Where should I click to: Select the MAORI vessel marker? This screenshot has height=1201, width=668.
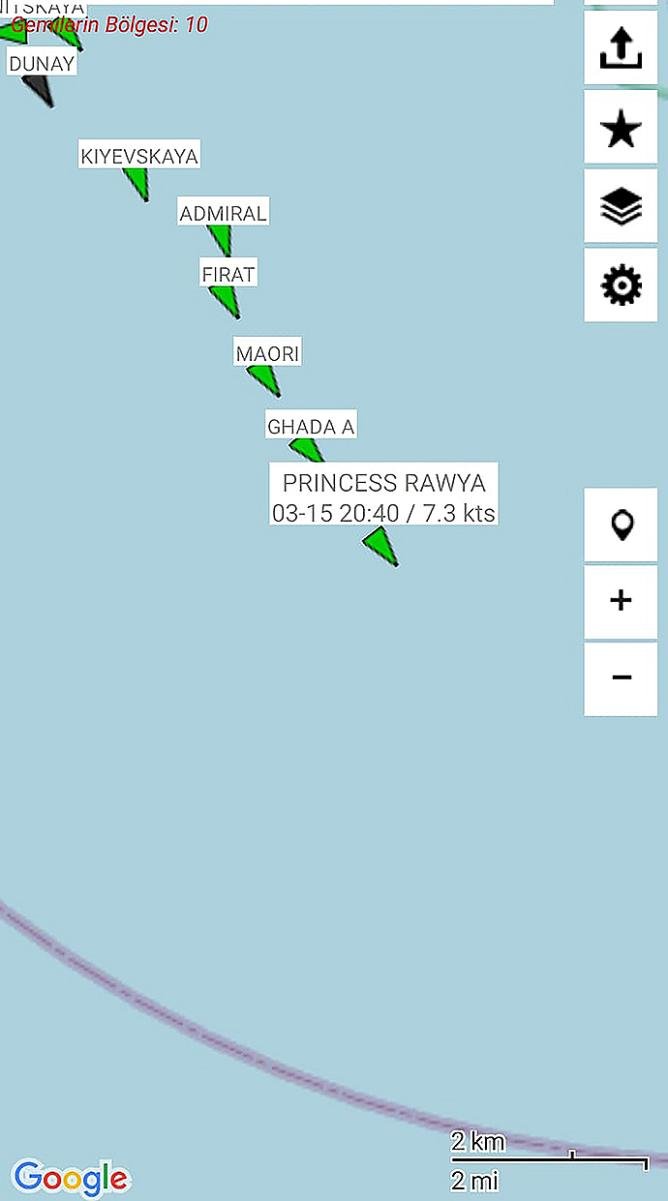tap(265, 379)
